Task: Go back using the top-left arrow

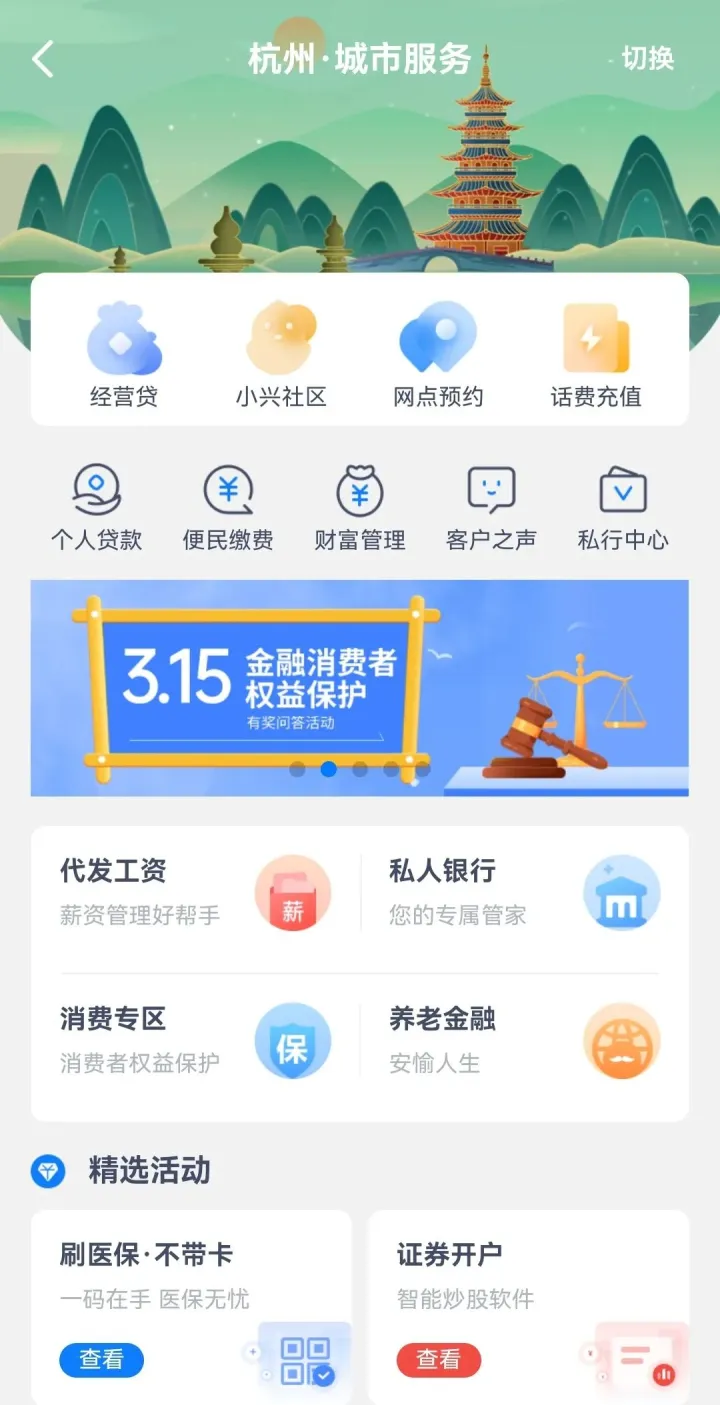Action: pos(43,60)
